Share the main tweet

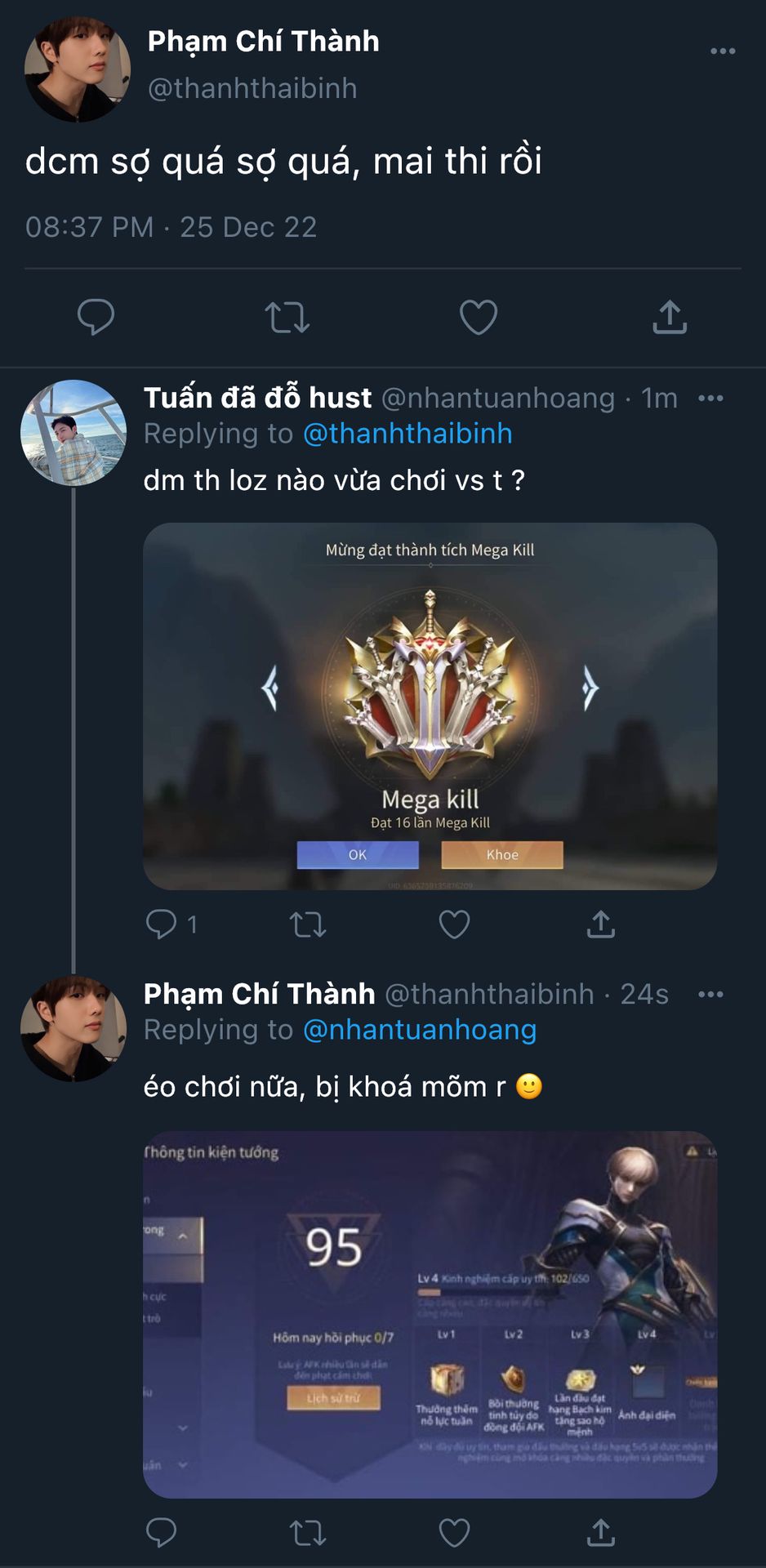(x=670, y=317)
